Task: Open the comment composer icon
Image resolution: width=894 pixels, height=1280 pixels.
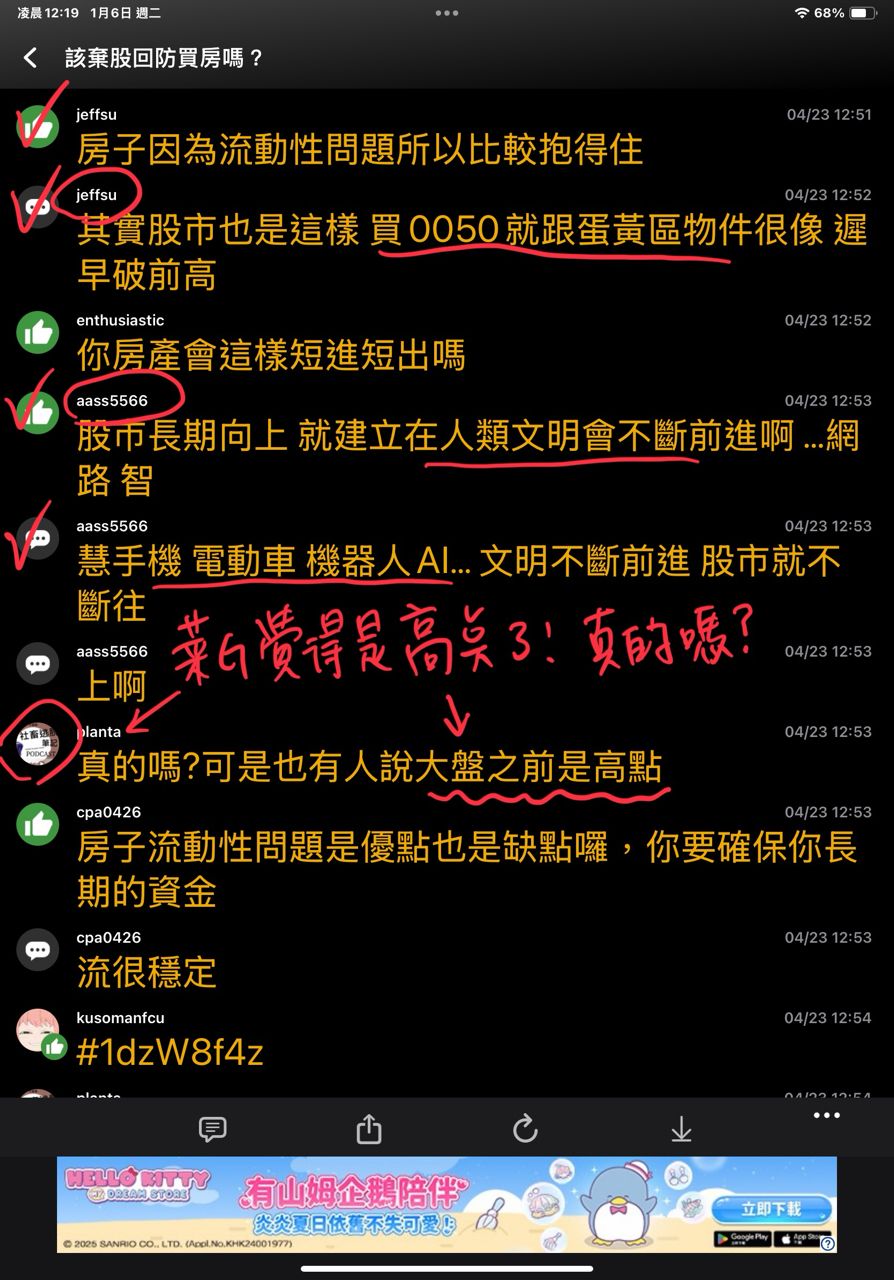Action: (212, 1130)
